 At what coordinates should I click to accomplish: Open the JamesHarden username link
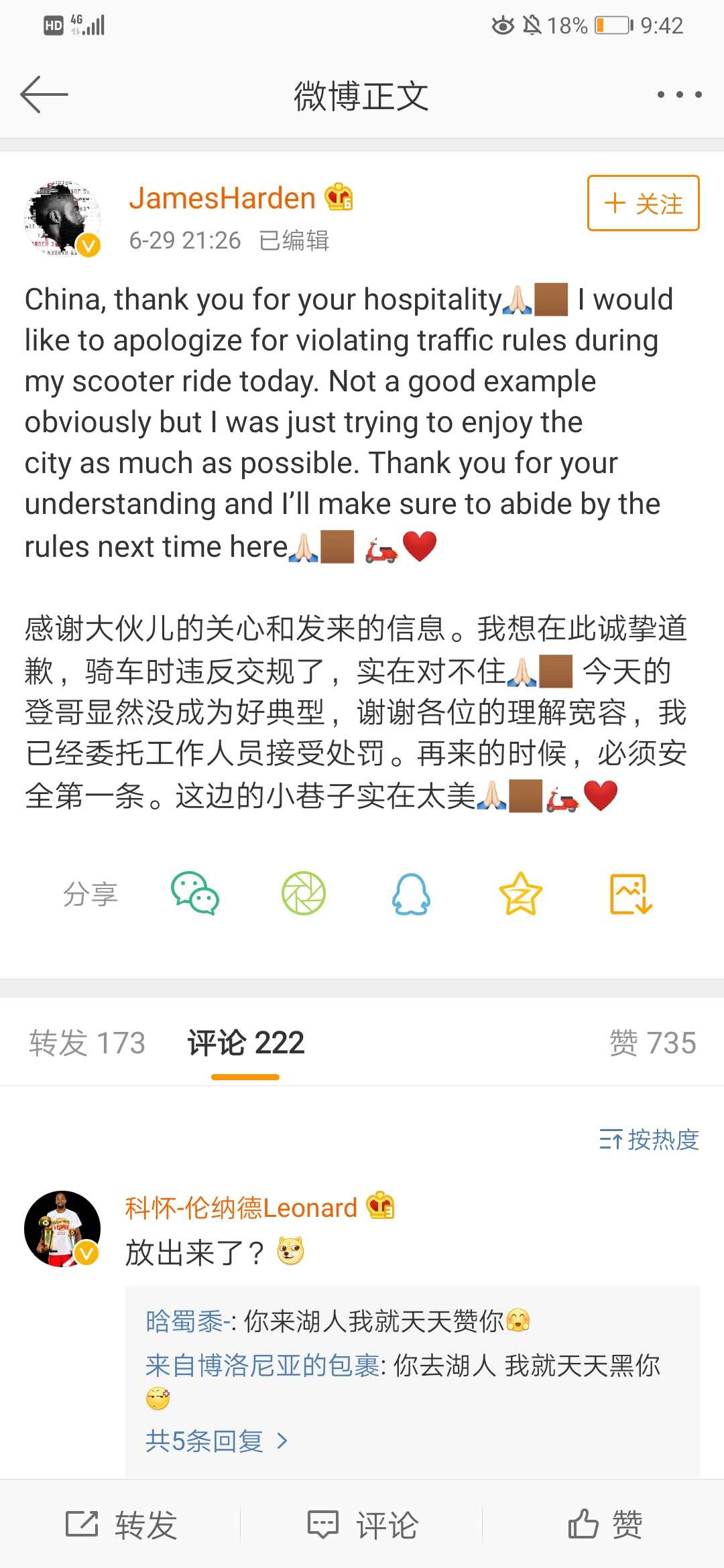click(222, 198)
